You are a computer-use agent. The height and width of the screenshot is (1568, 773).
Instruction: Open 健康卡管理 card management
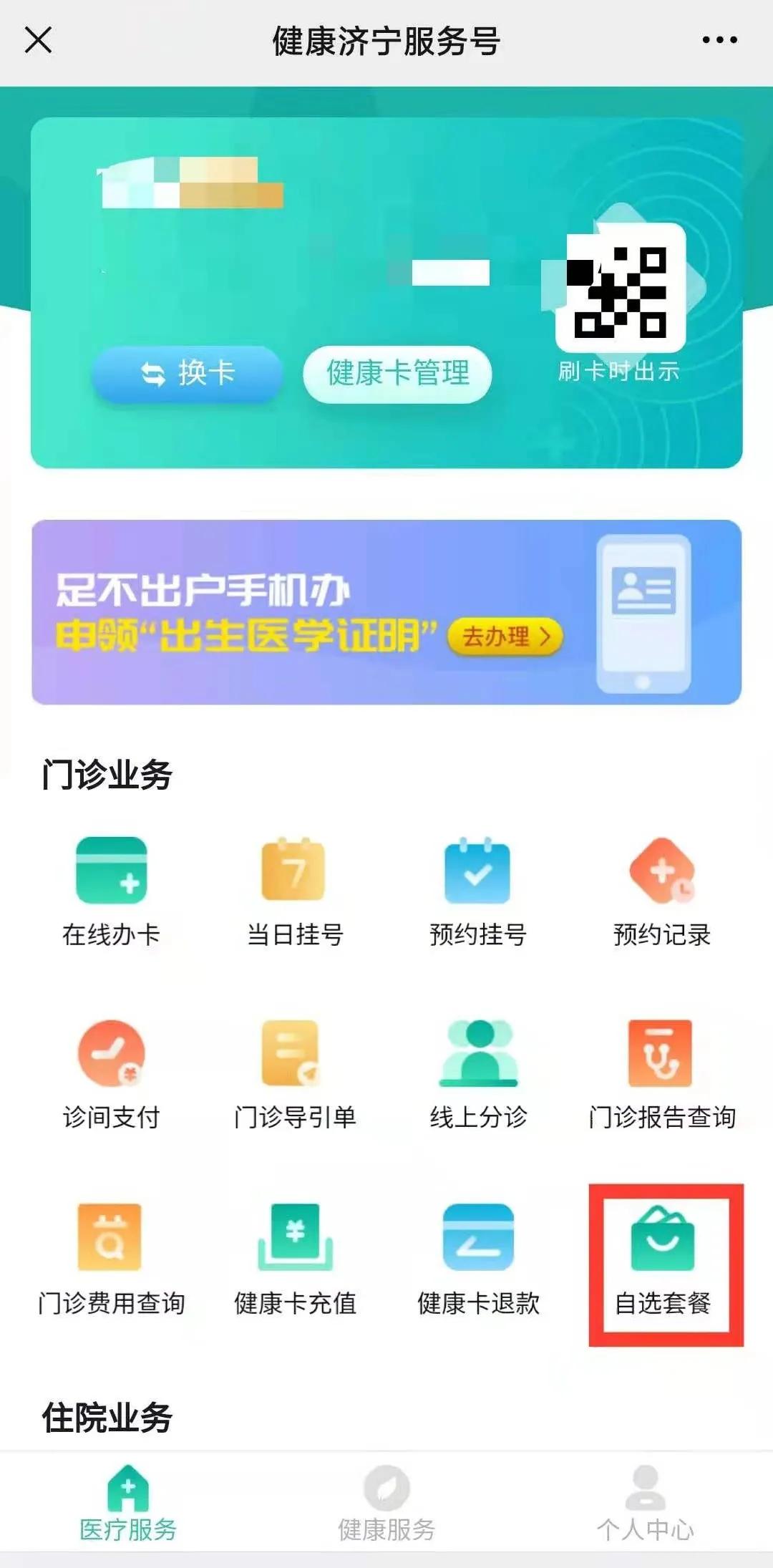(398, 373)
